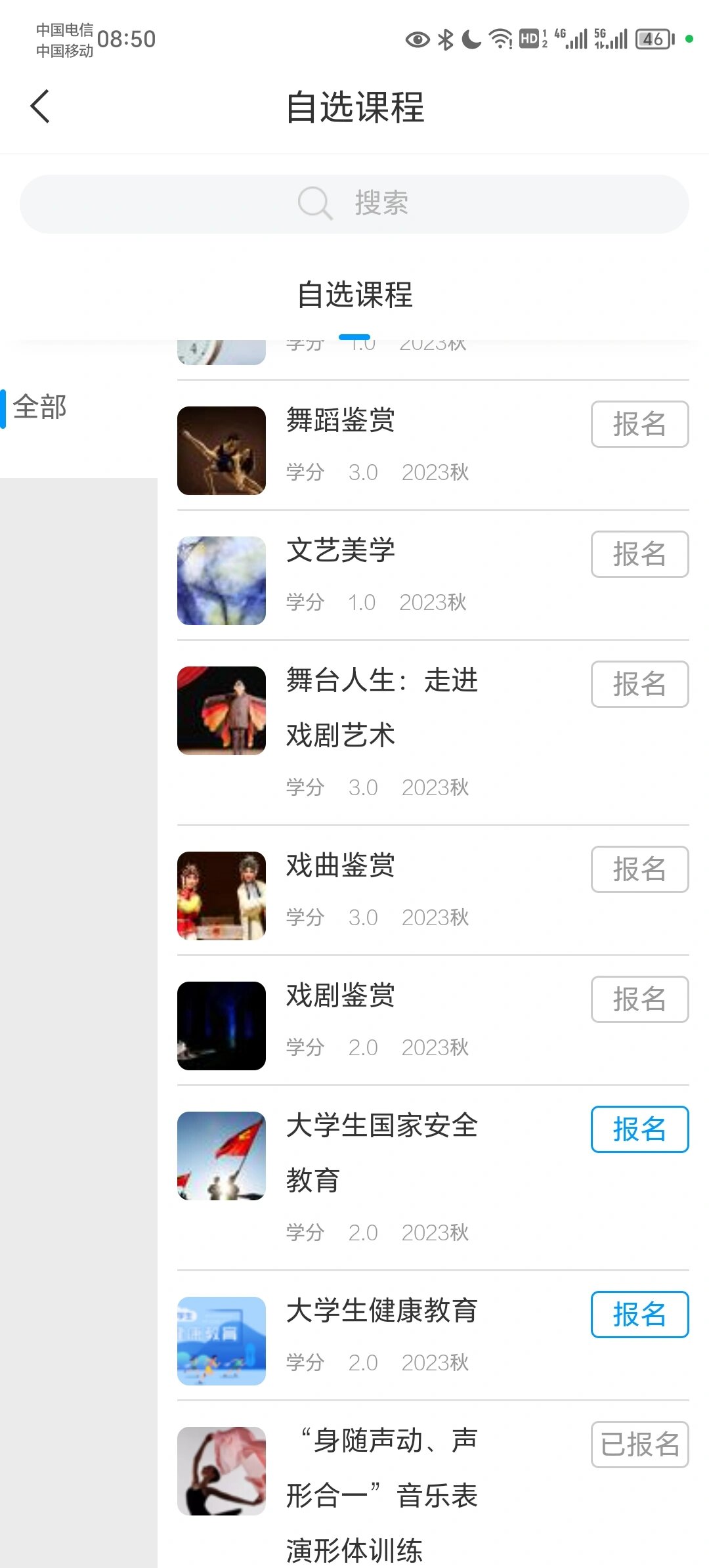Image resolution: width=709 pixels, height=1568 pixels.
Task: Open the 大学生健康教育 course
Action: click(381, 1311)
